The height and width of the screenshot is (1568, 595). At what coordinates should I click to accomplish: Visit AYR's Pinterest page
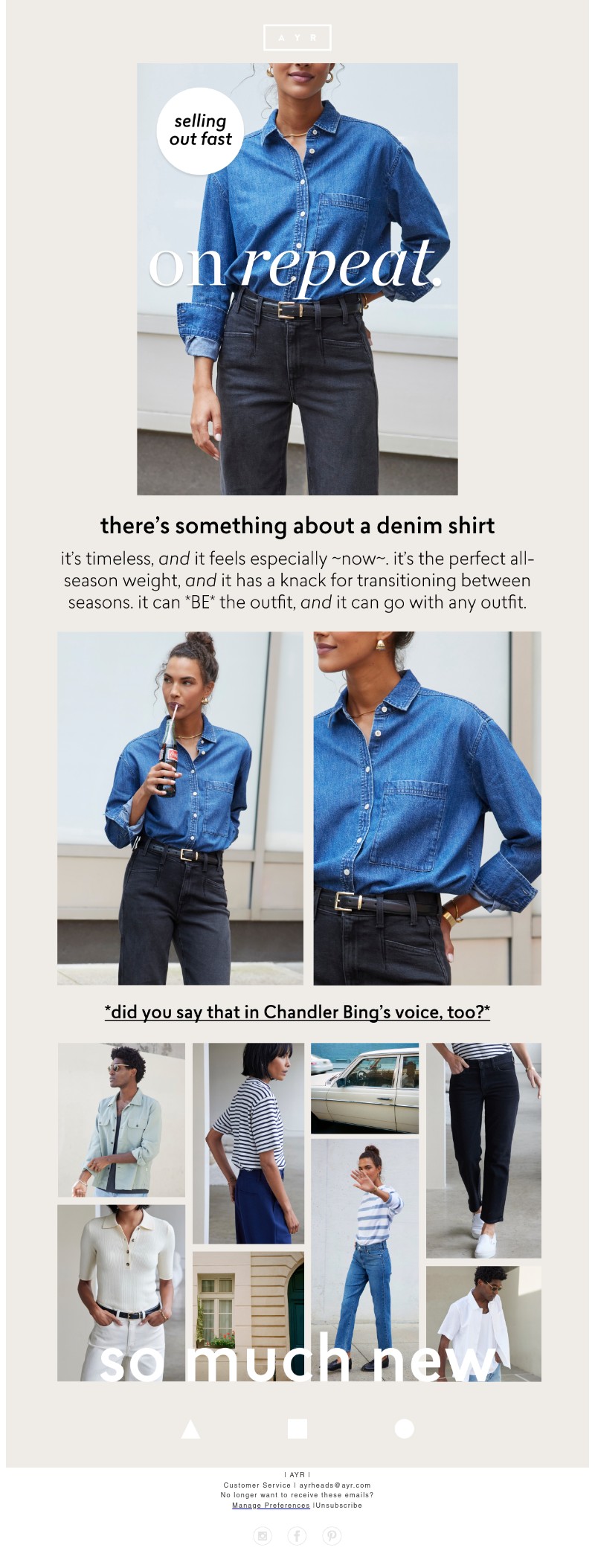click(x=332, y=1536)
